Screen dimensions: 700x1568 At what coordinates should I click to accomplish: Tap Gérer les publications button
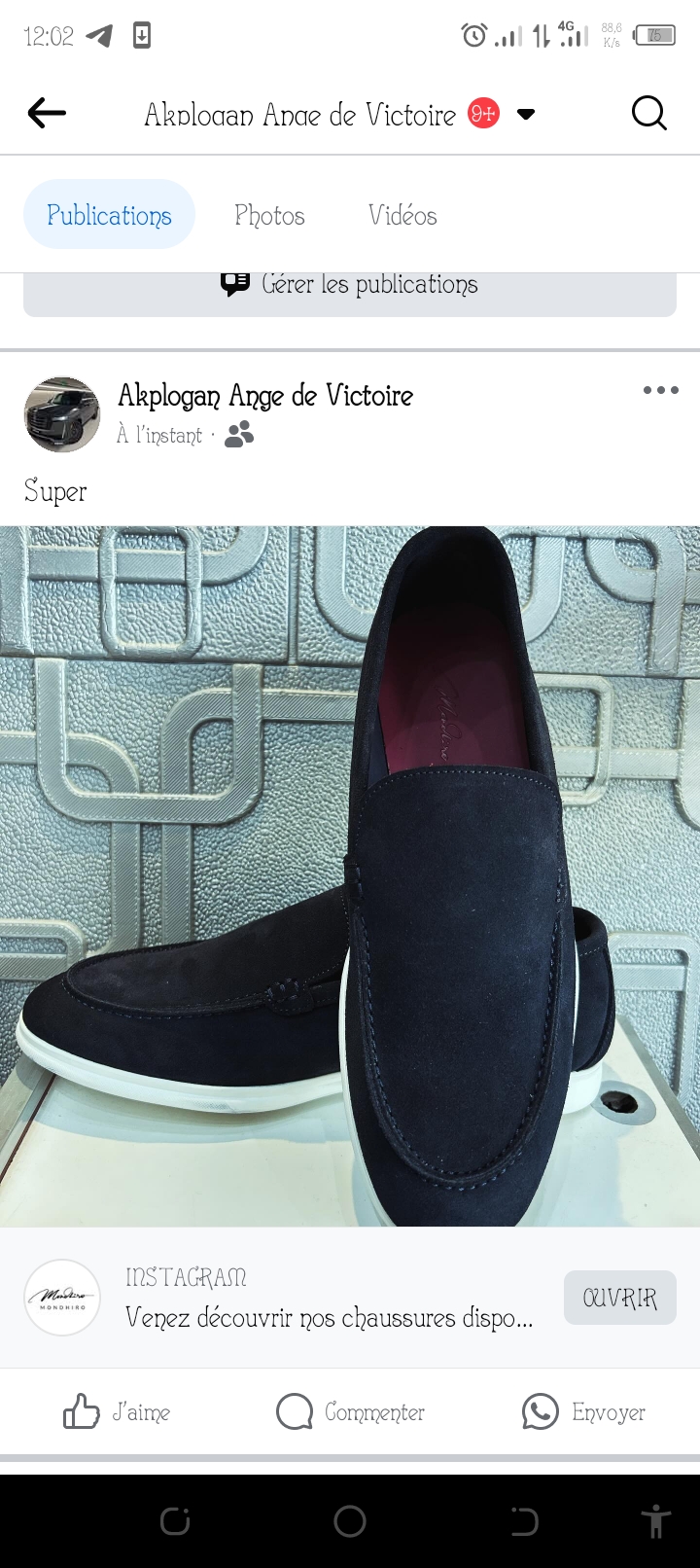click(350, 294)
